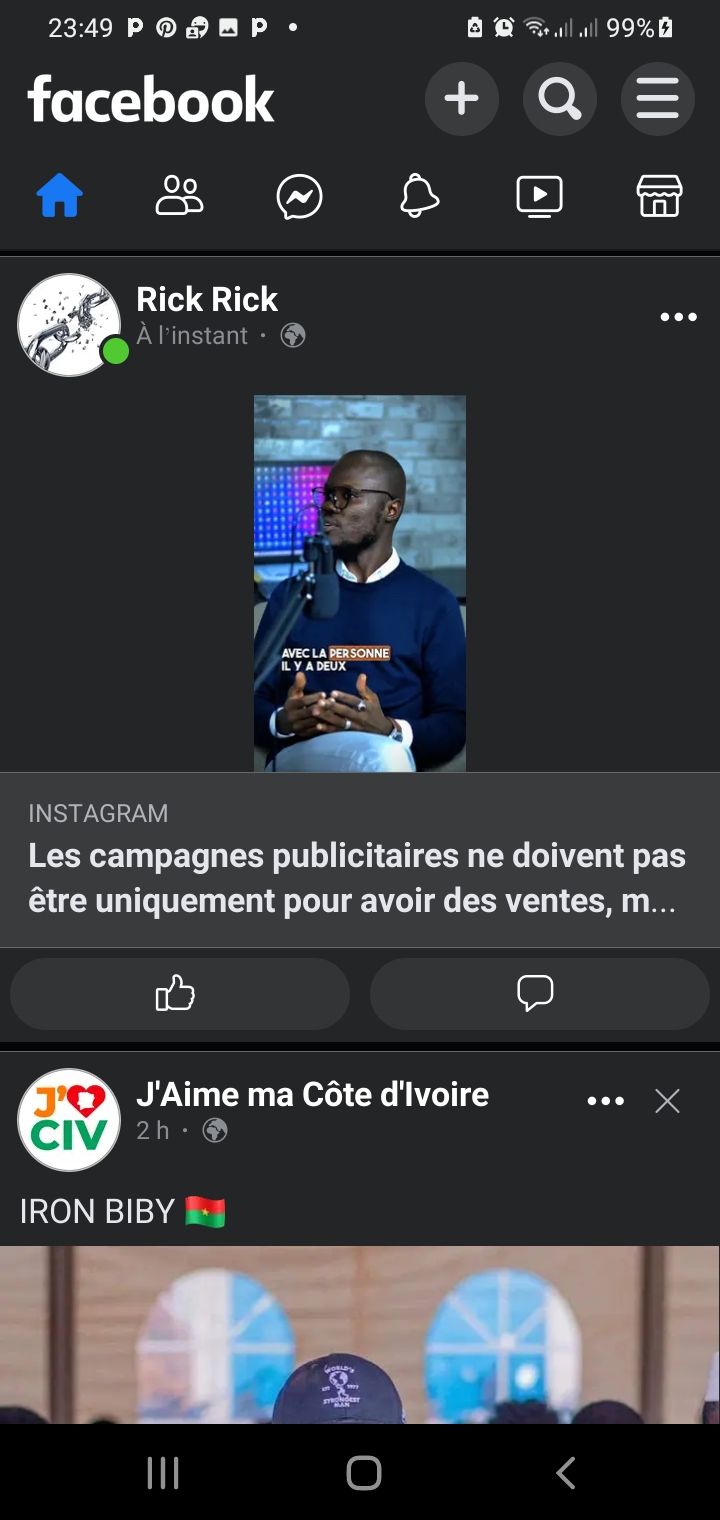Image resolution: width=720 pixels, height=1520 pixels.
Task: Open the Messenger tab
Action: [300, 196]
